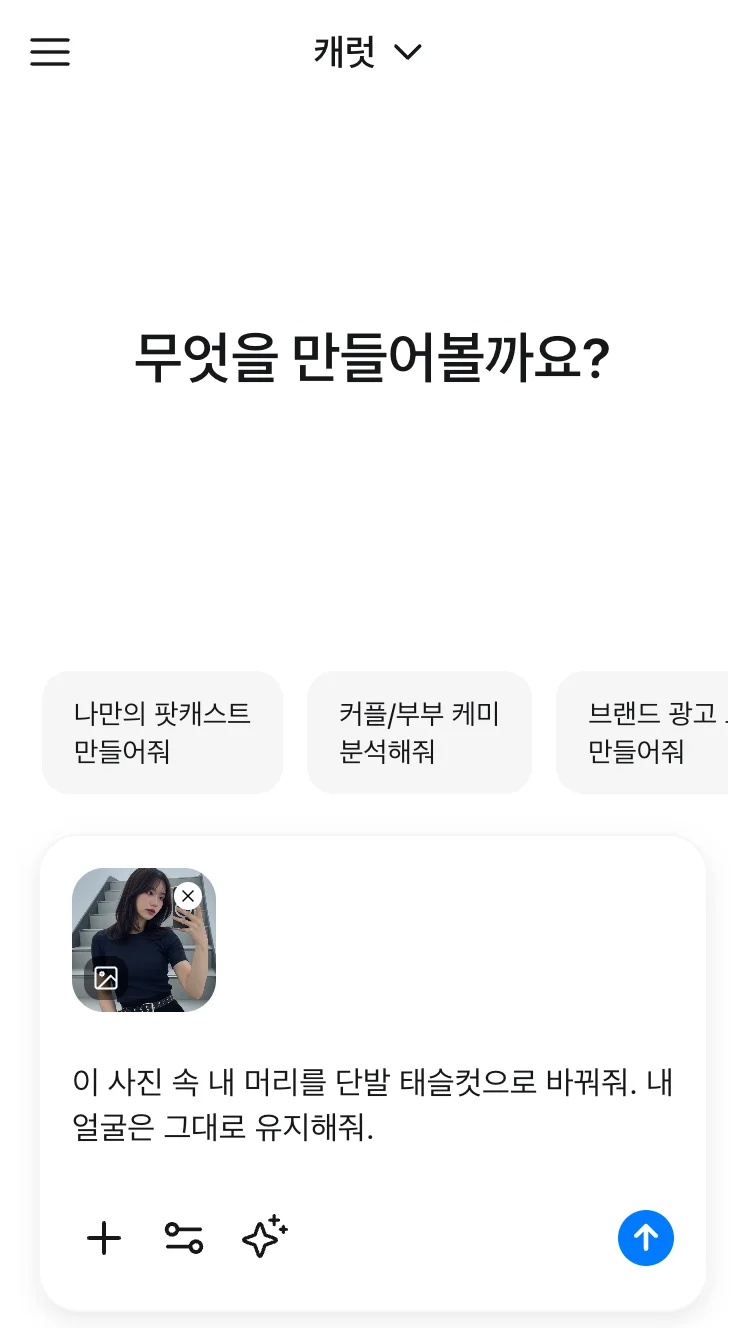740x1328 pixels.
Task: Tap the blue upward send arrow
Action: 646,1238
